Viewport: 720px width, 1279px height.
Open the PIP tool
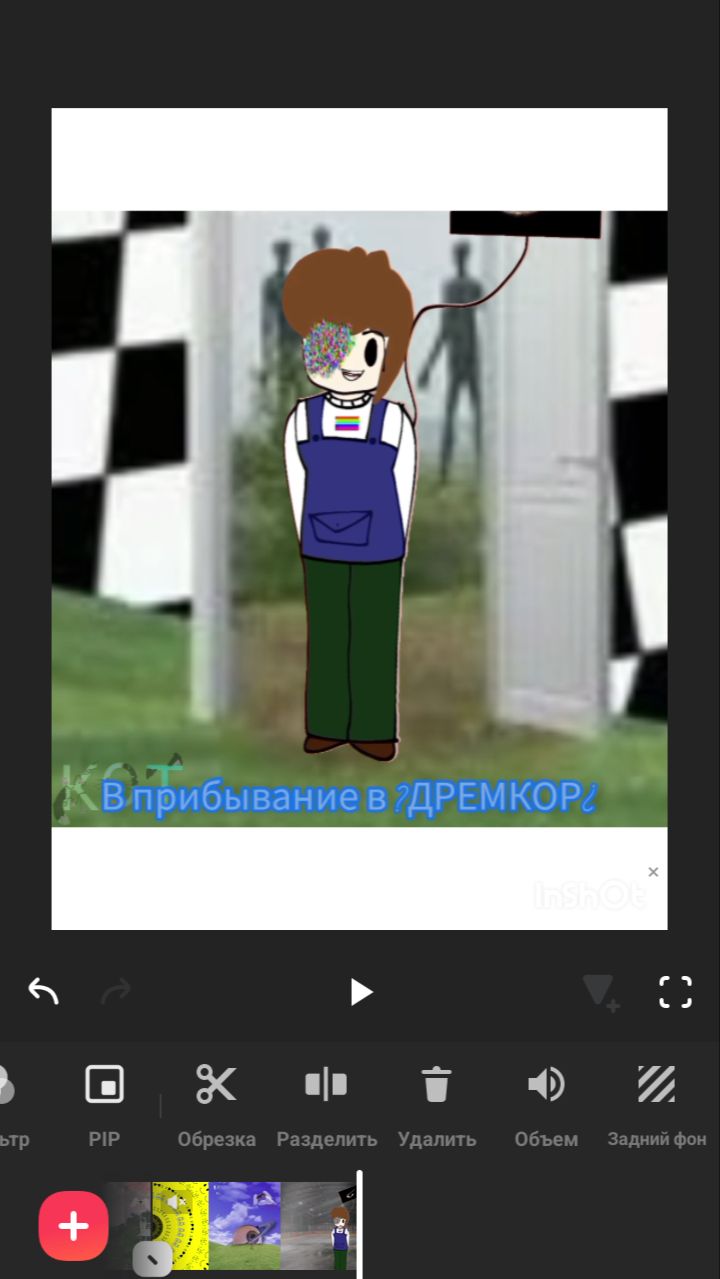point(104,1100)
